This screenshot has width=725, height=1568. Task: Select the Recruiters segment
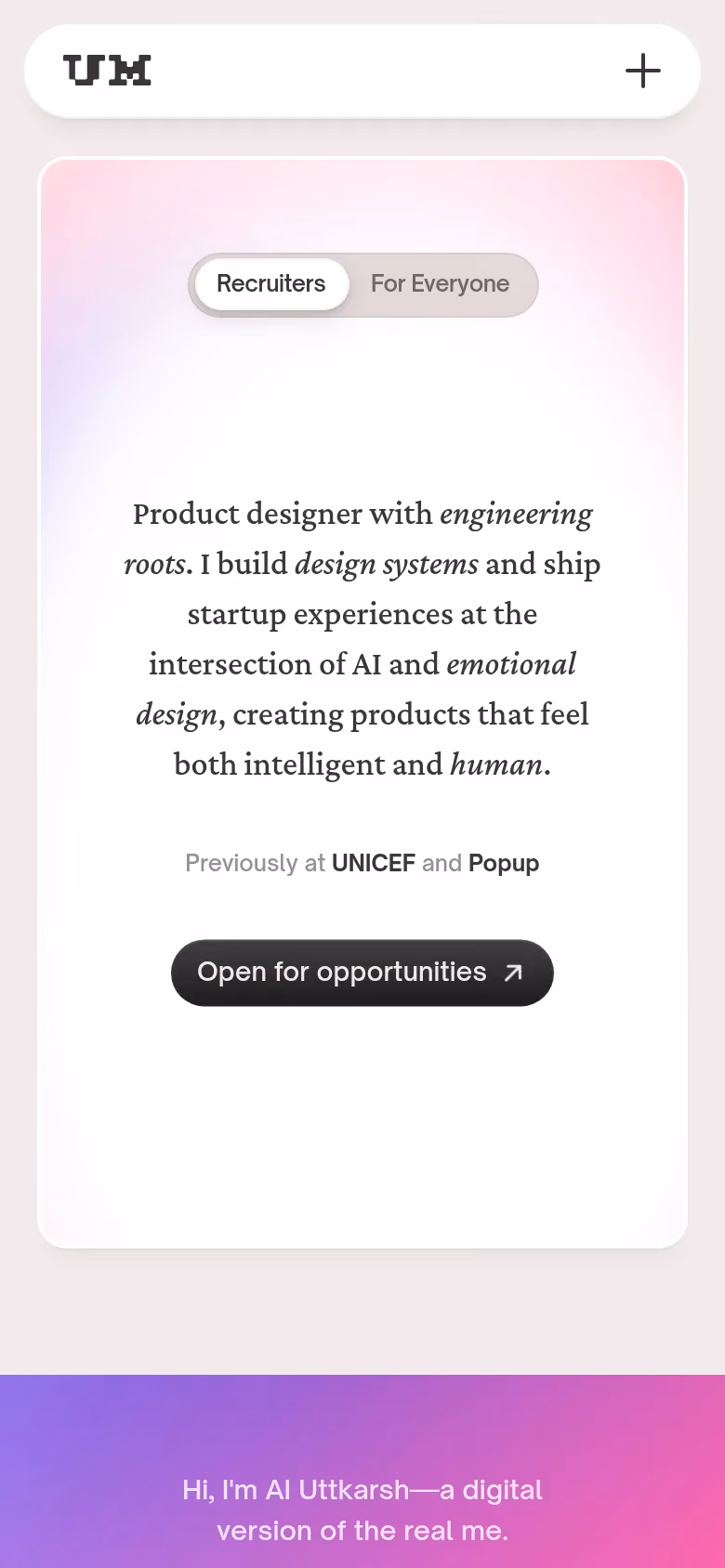pos(271,284)
